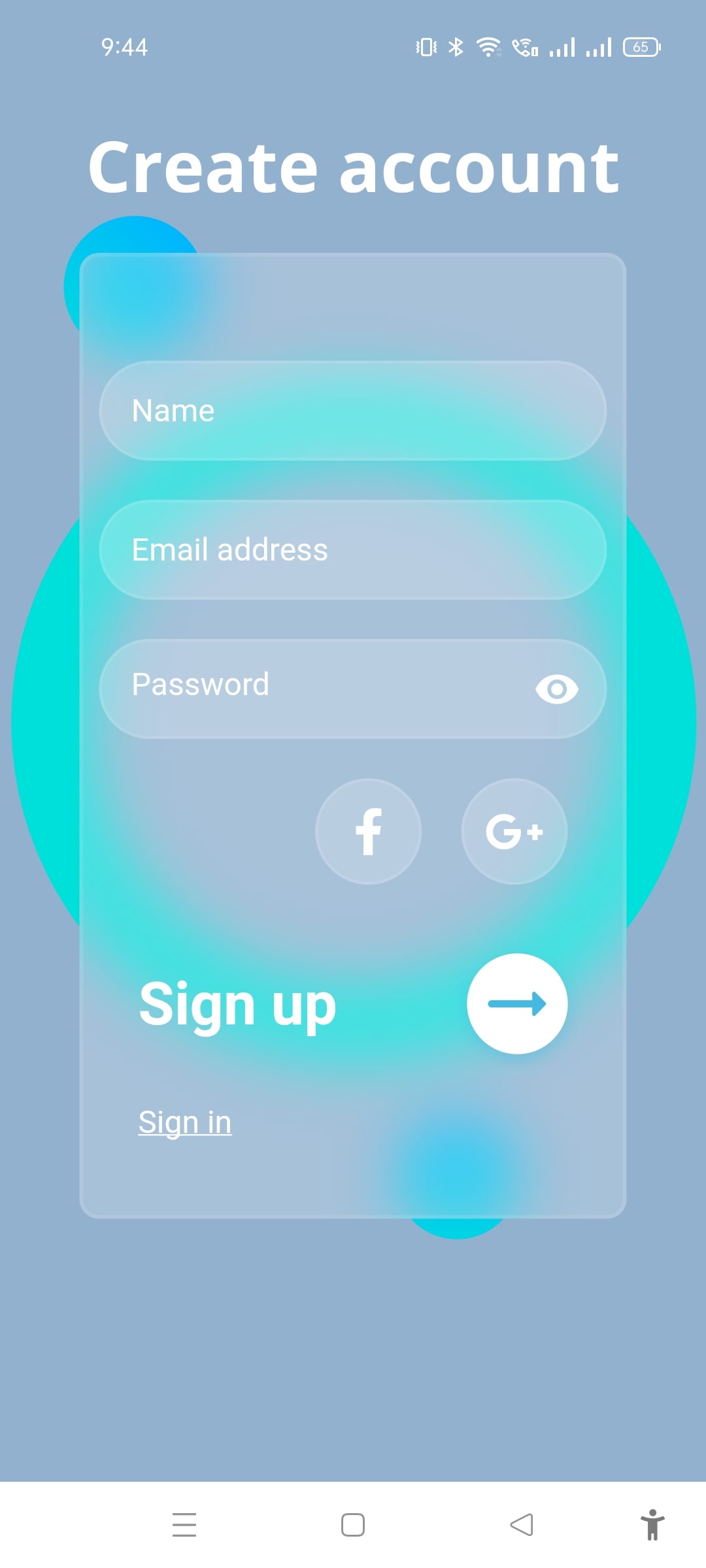Screen dimensions: 706x1568
Task: Continue with Google Plus
Action: click(514, 832)
